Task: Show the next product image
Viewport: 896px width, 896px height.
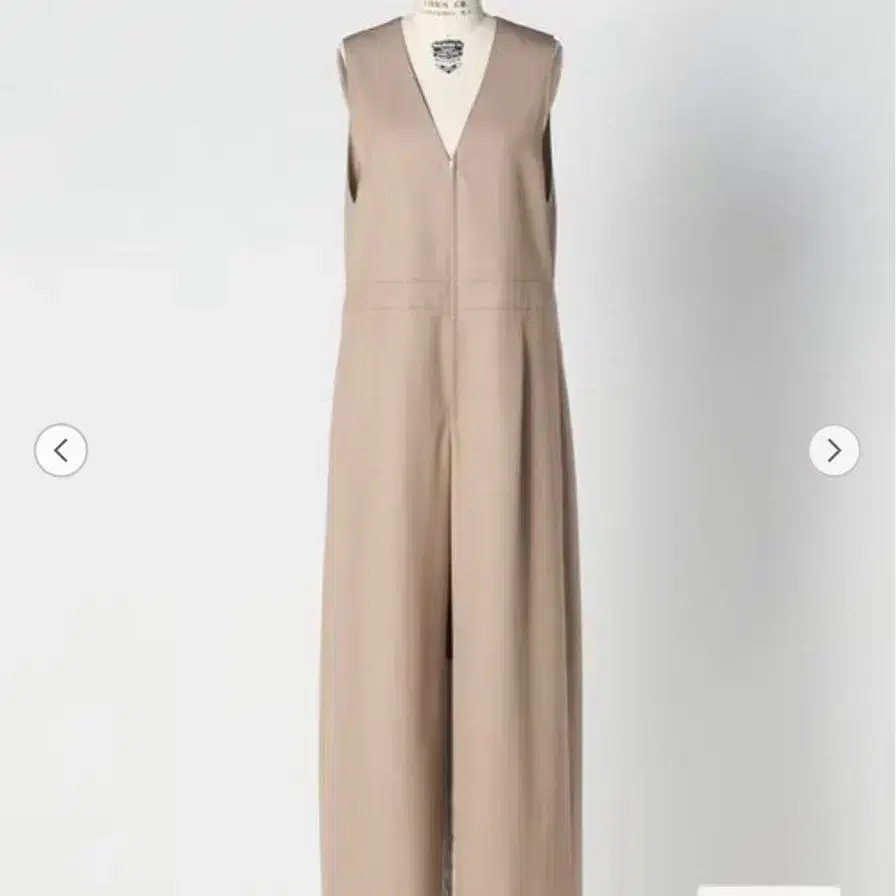Action: click(834, 451)
